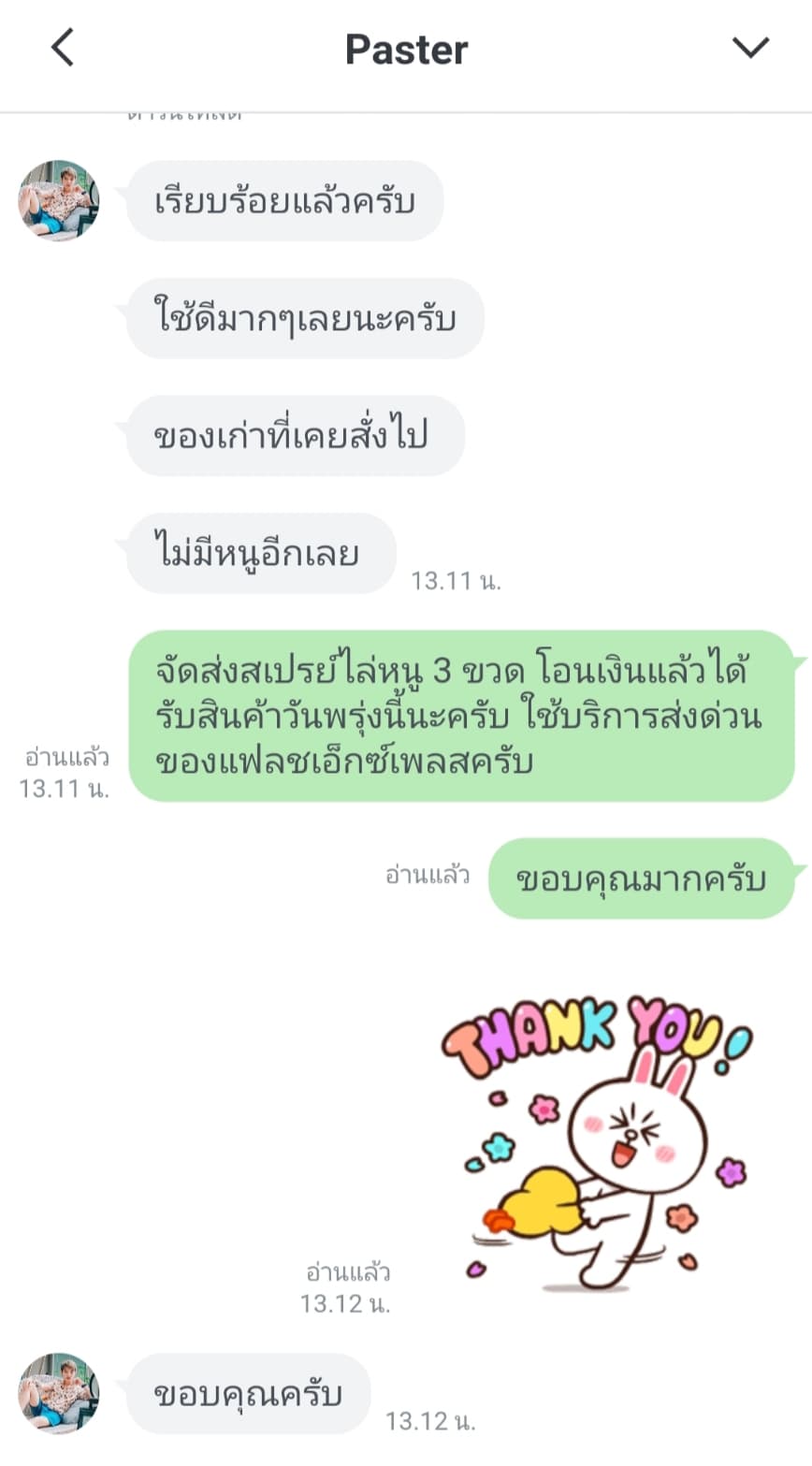Image resolution: width=812 pixels, height=1466 pixels.
Task: Open profile picture beside ขอบคุณครับ message
Action: 58,1392
